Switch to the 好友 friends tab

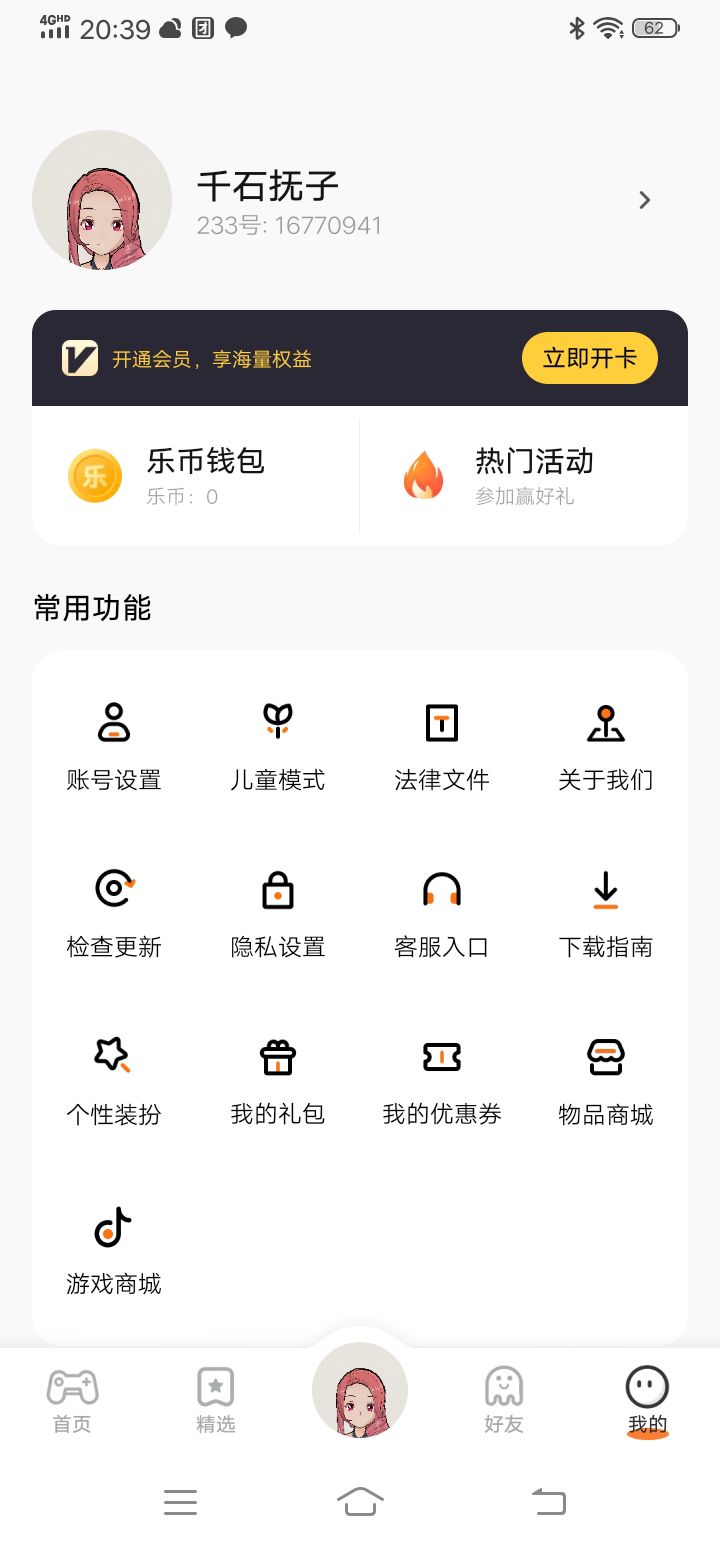coord(504,1400)
